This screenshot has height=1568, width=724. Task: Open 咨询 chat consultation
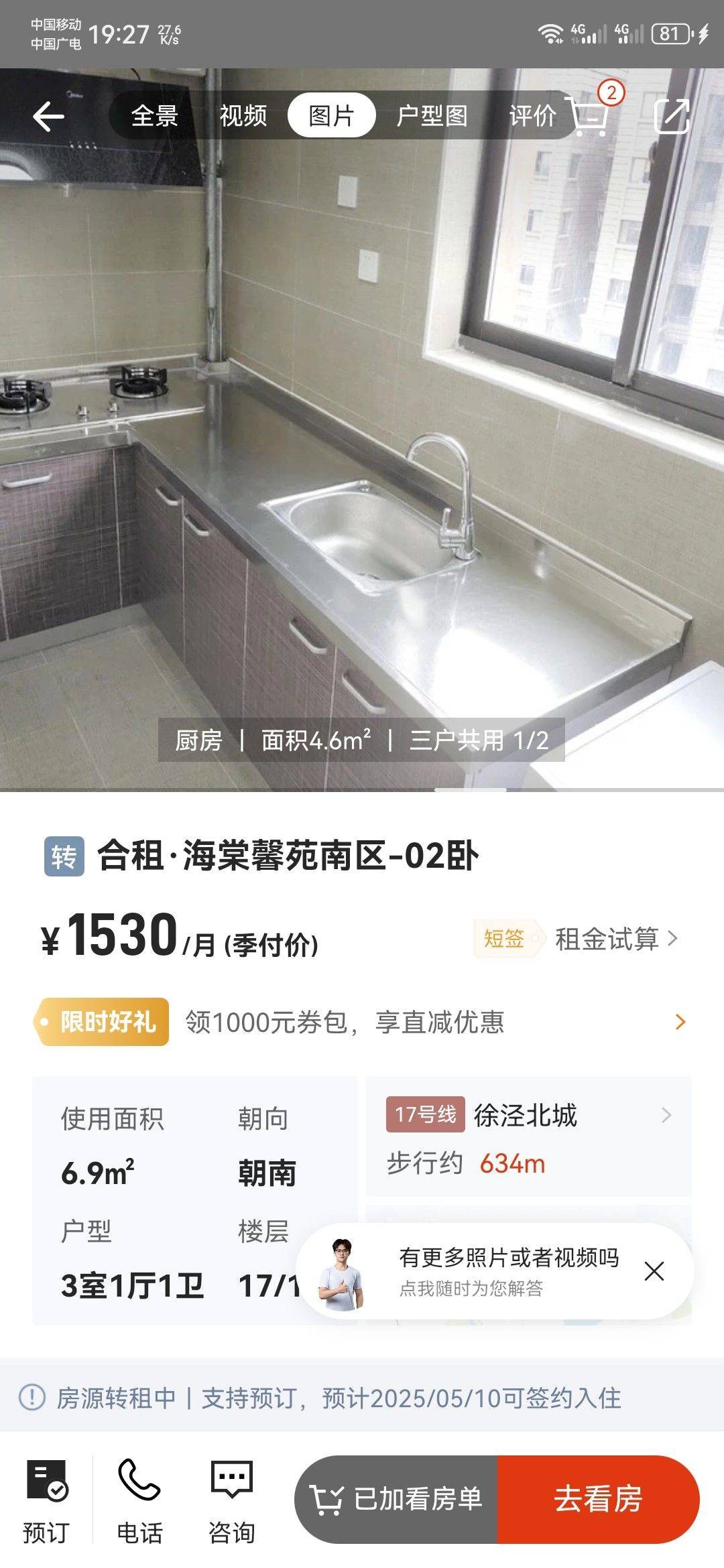[232, 1502]
